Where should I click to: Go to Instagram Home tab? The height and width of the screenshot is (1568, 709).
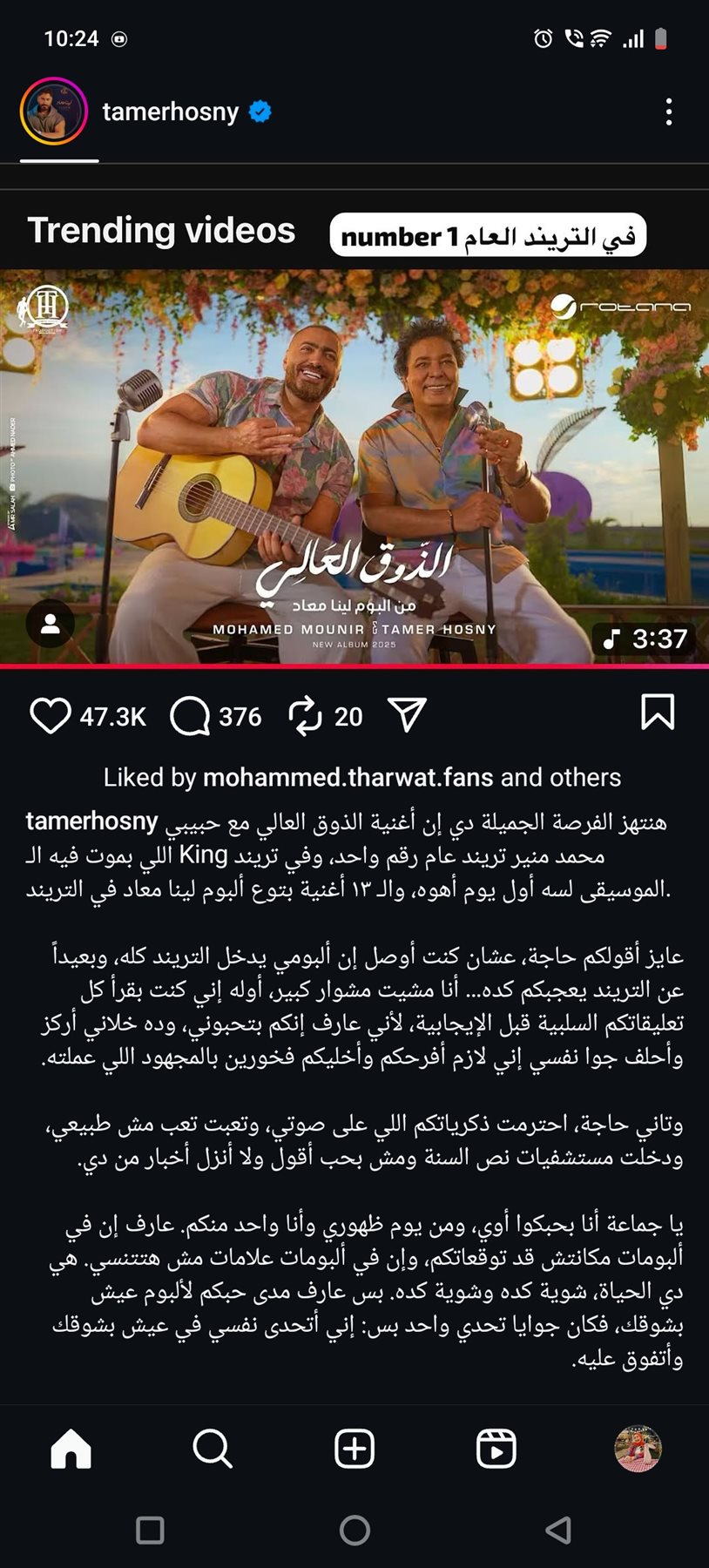[71, 1450]
